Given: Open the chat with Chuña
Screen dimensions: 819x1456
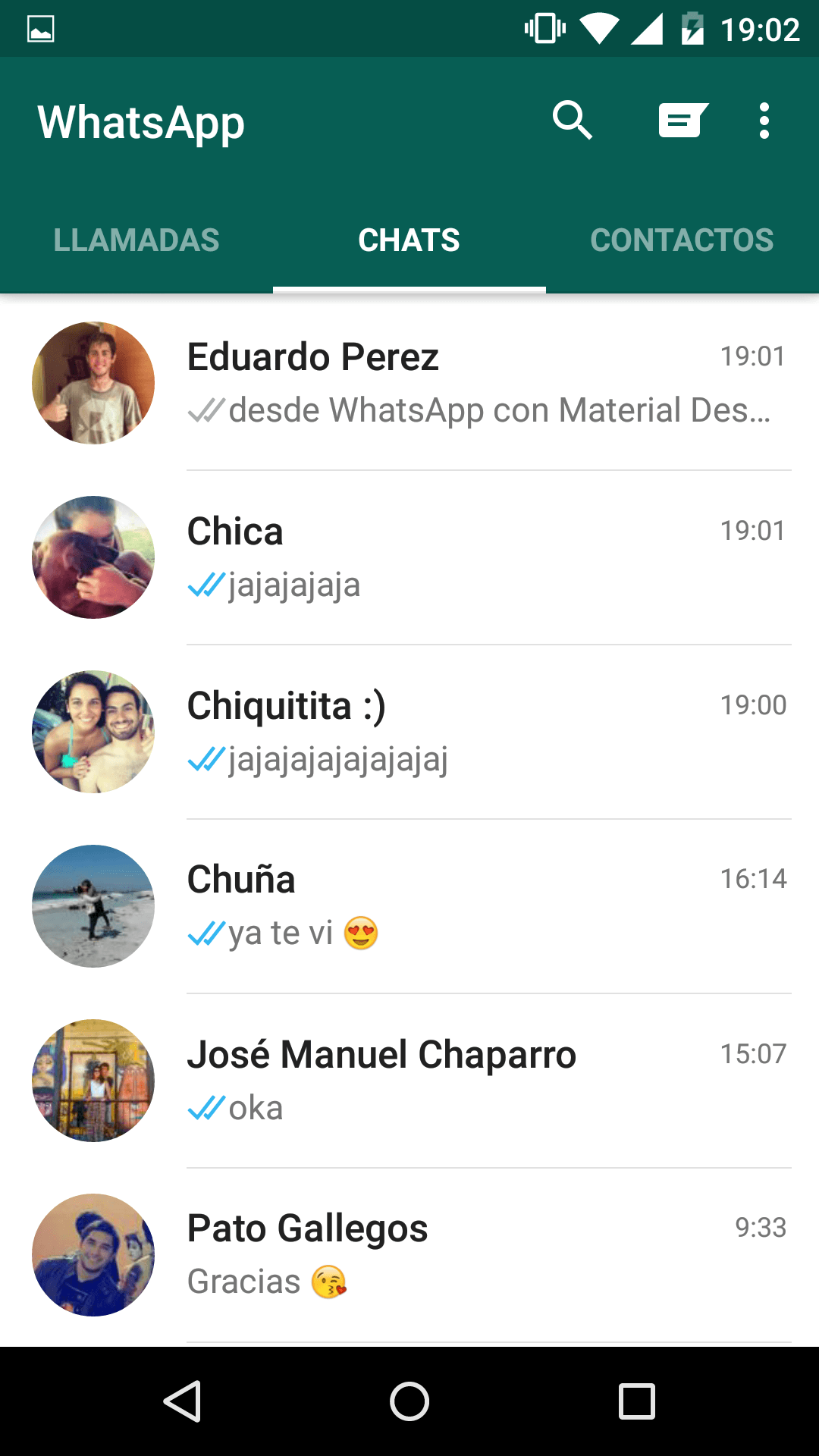Looking at the screenshot, I should pyautogui.click(x=485, y=906).
